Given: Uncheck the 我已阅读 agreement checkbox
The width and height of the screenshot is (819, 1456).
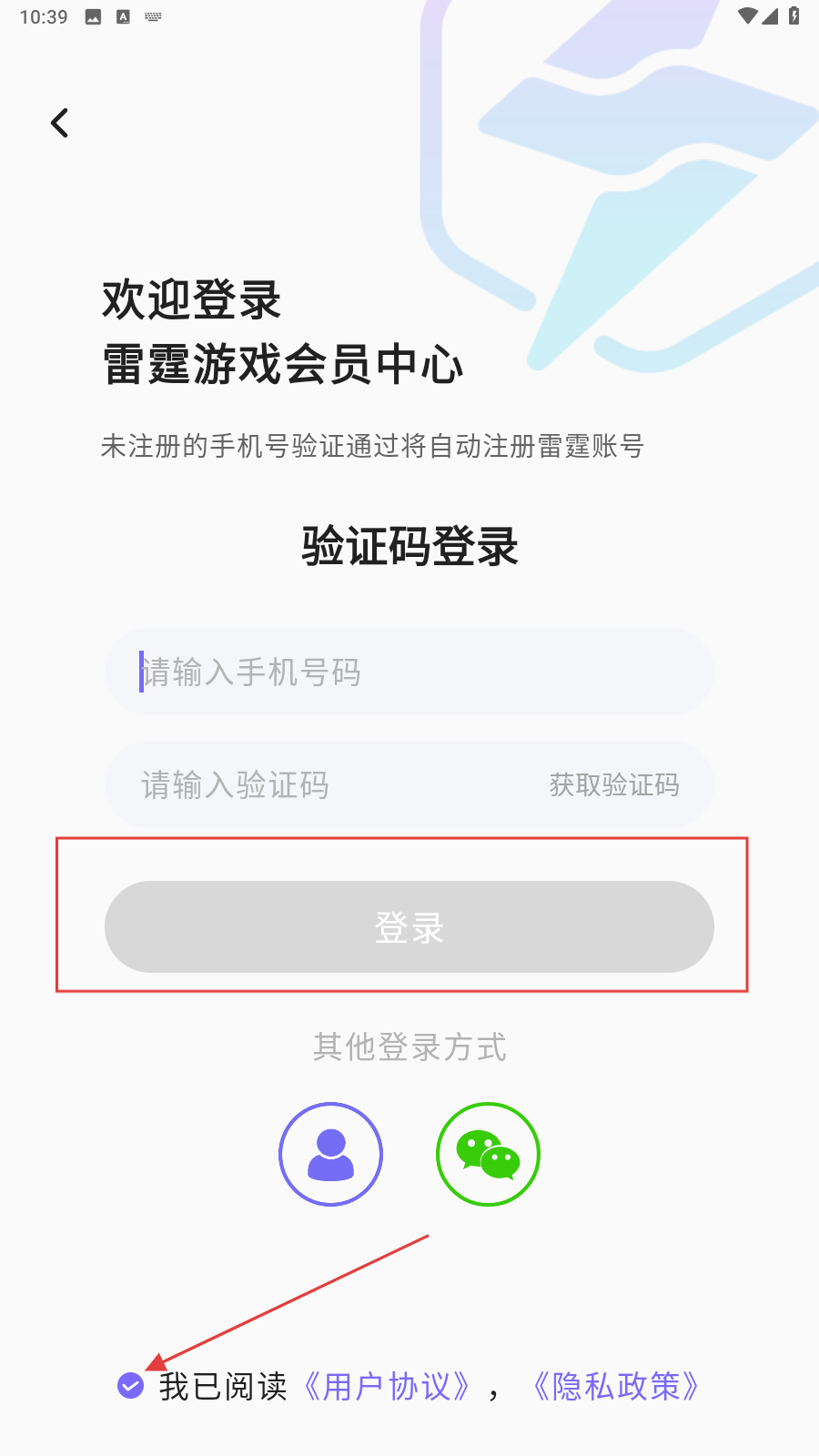Looking at the screenshot, I should pos(131,1386).
